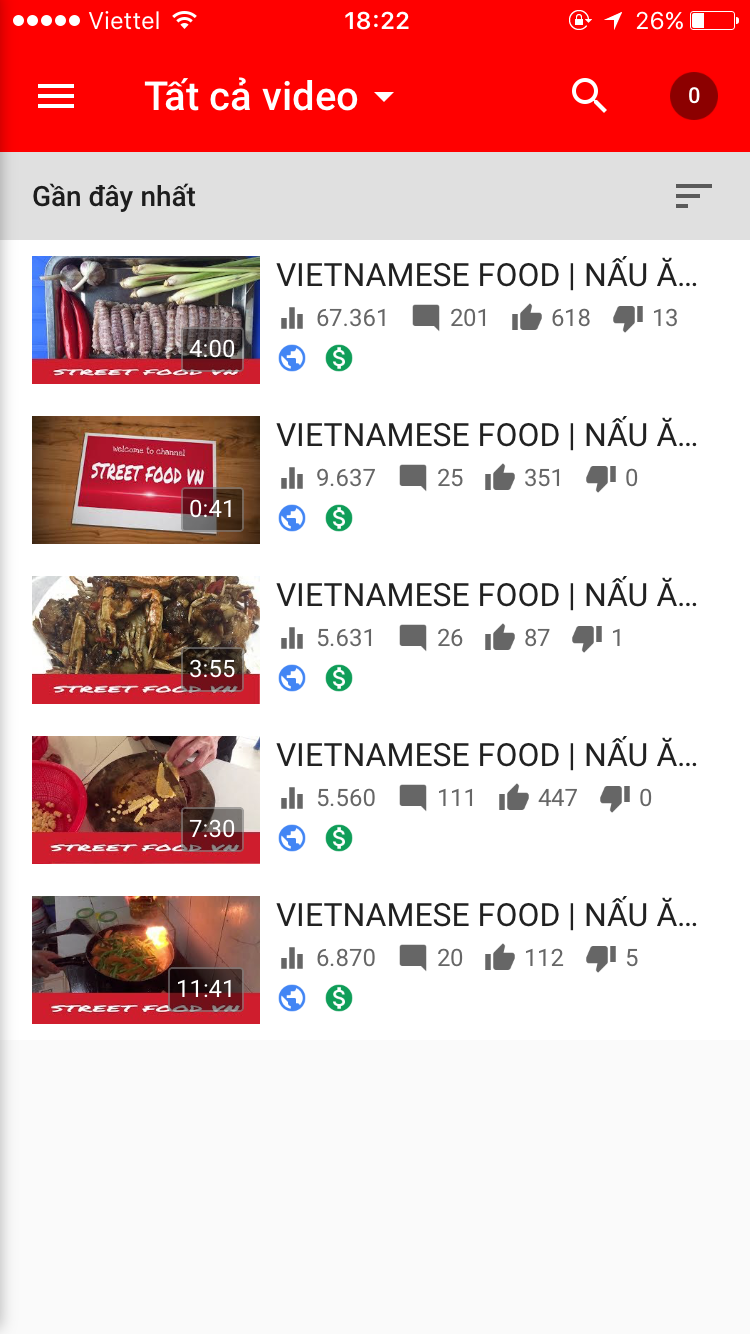Select the 7:30 video with 447 likes
The width and height of the screenshot is (750, 1334).
pos(146,800)
